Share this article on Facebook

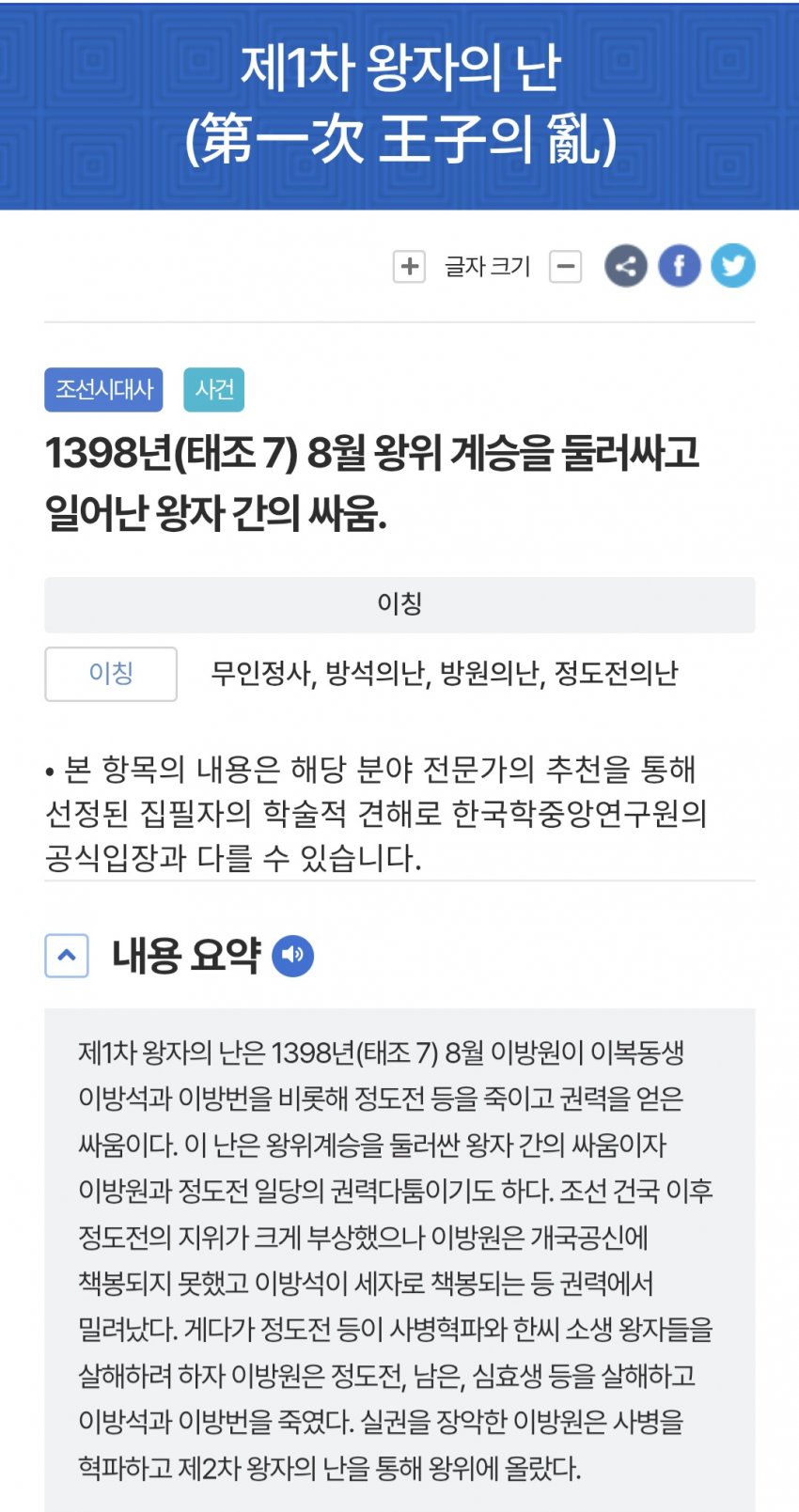pos(680,266)
